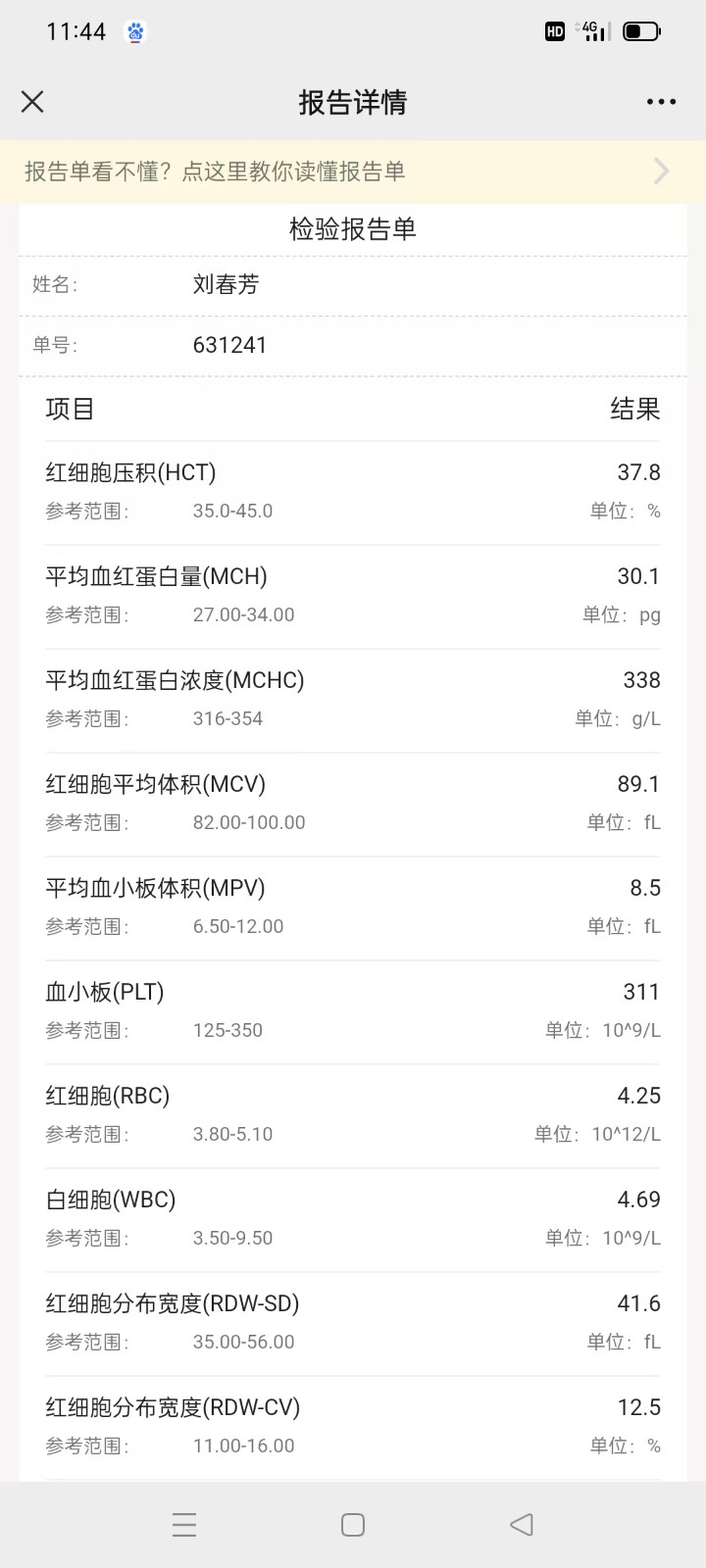The image size is (706, 1568).
Task: Open the banner on understanding the report
Action: coord(353,171)
